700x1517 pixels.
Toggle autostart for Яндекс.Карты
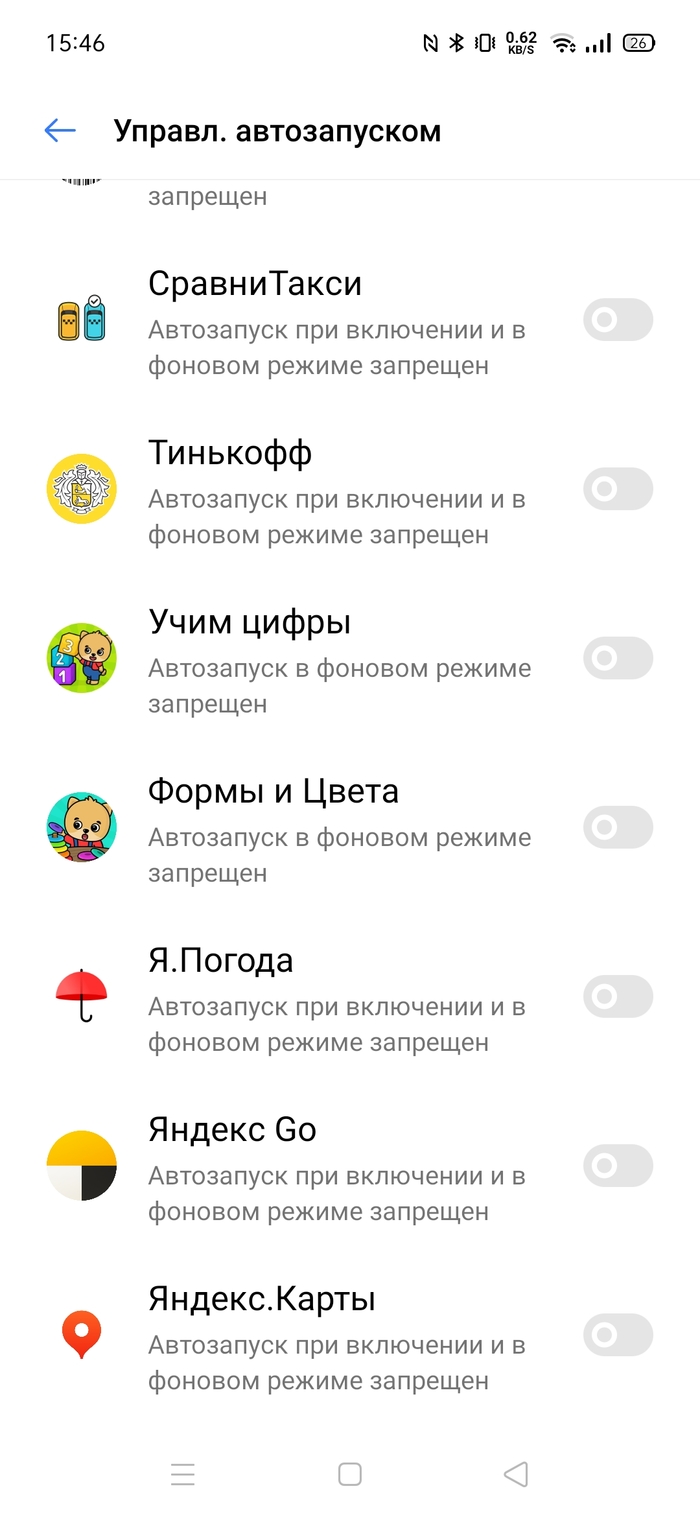[618, 1334]
